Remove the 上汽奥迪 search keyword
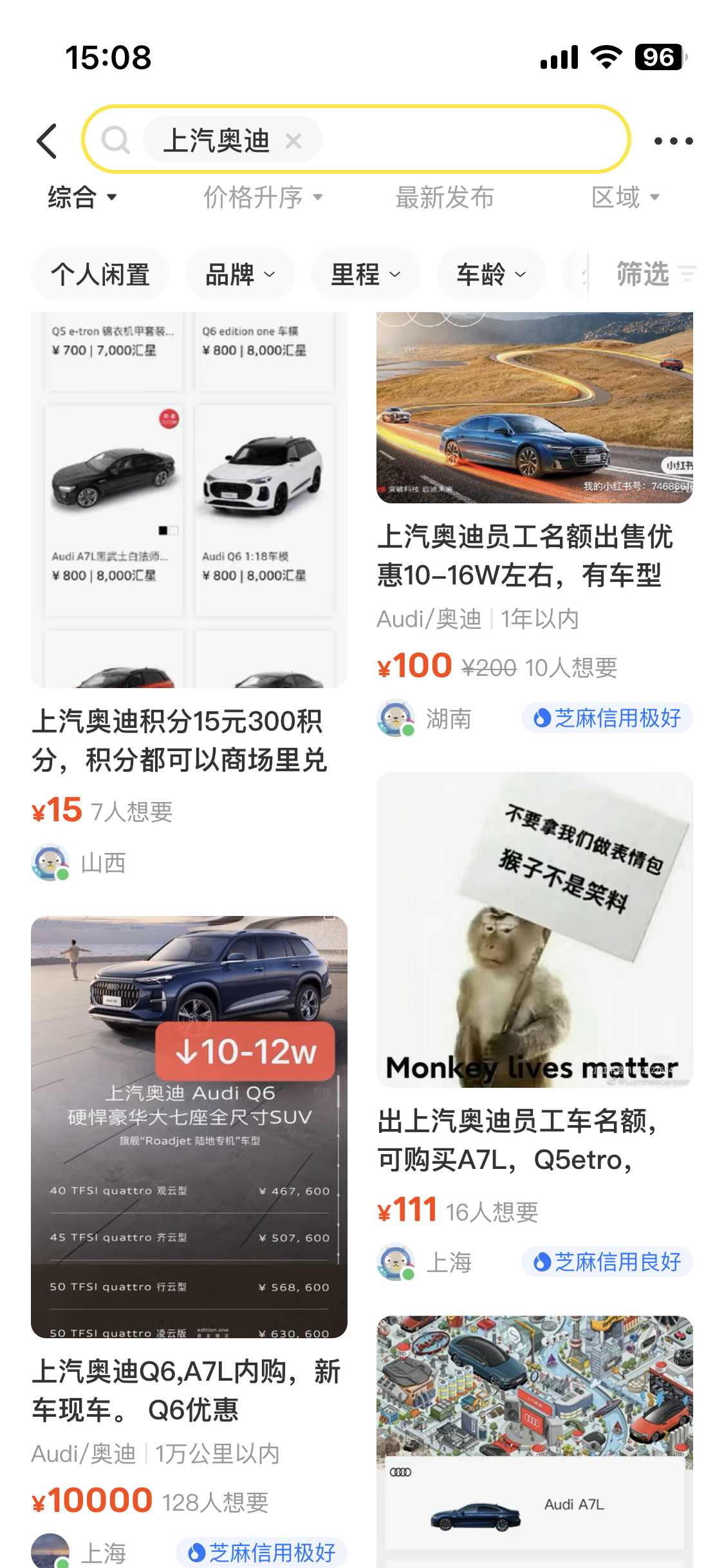The width and height of the screenshot is (724, 1568). (293, 140)
